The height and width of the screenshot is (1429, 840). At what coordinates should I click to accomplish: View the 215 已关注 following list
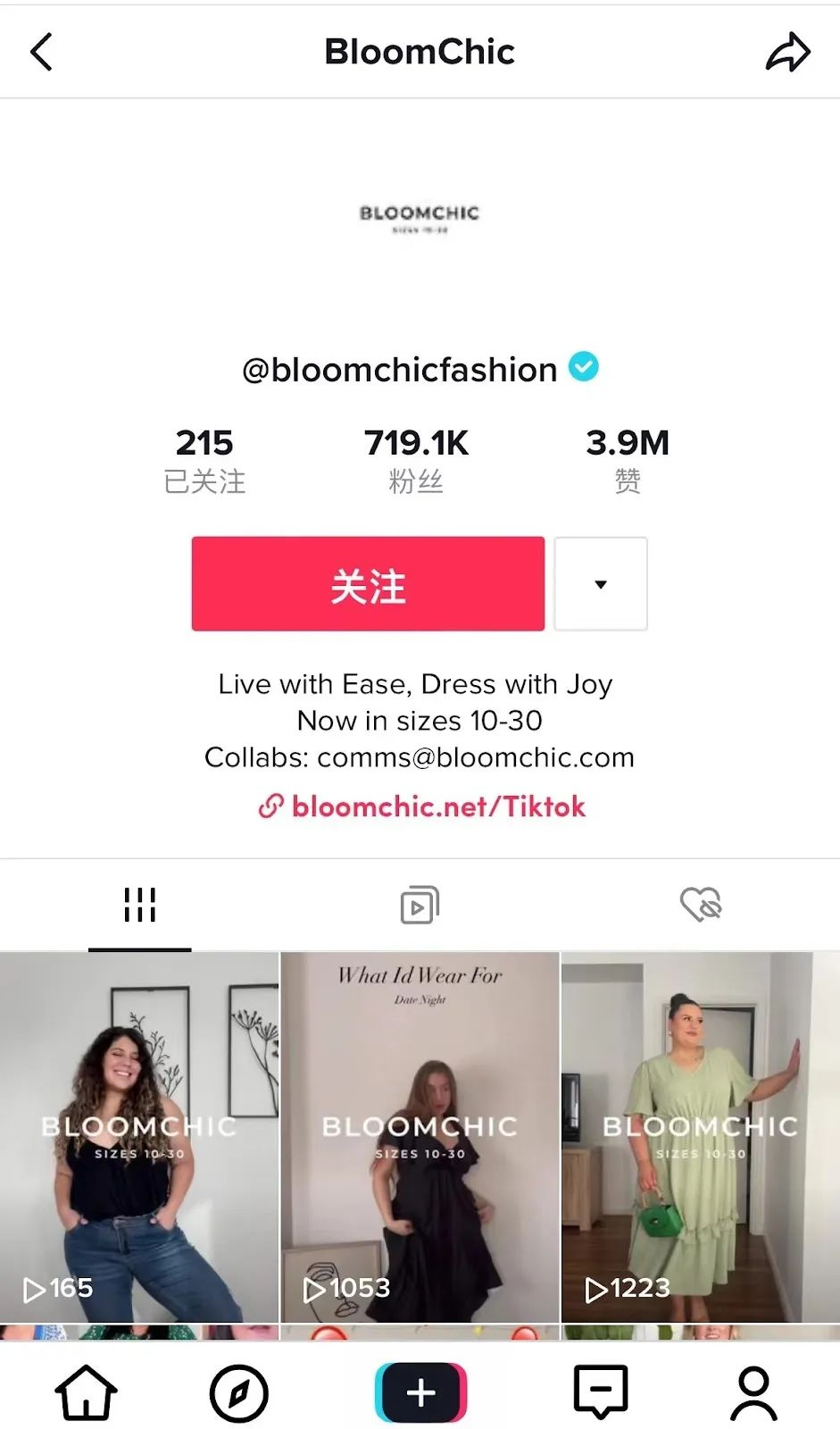[x=204, y=460]
